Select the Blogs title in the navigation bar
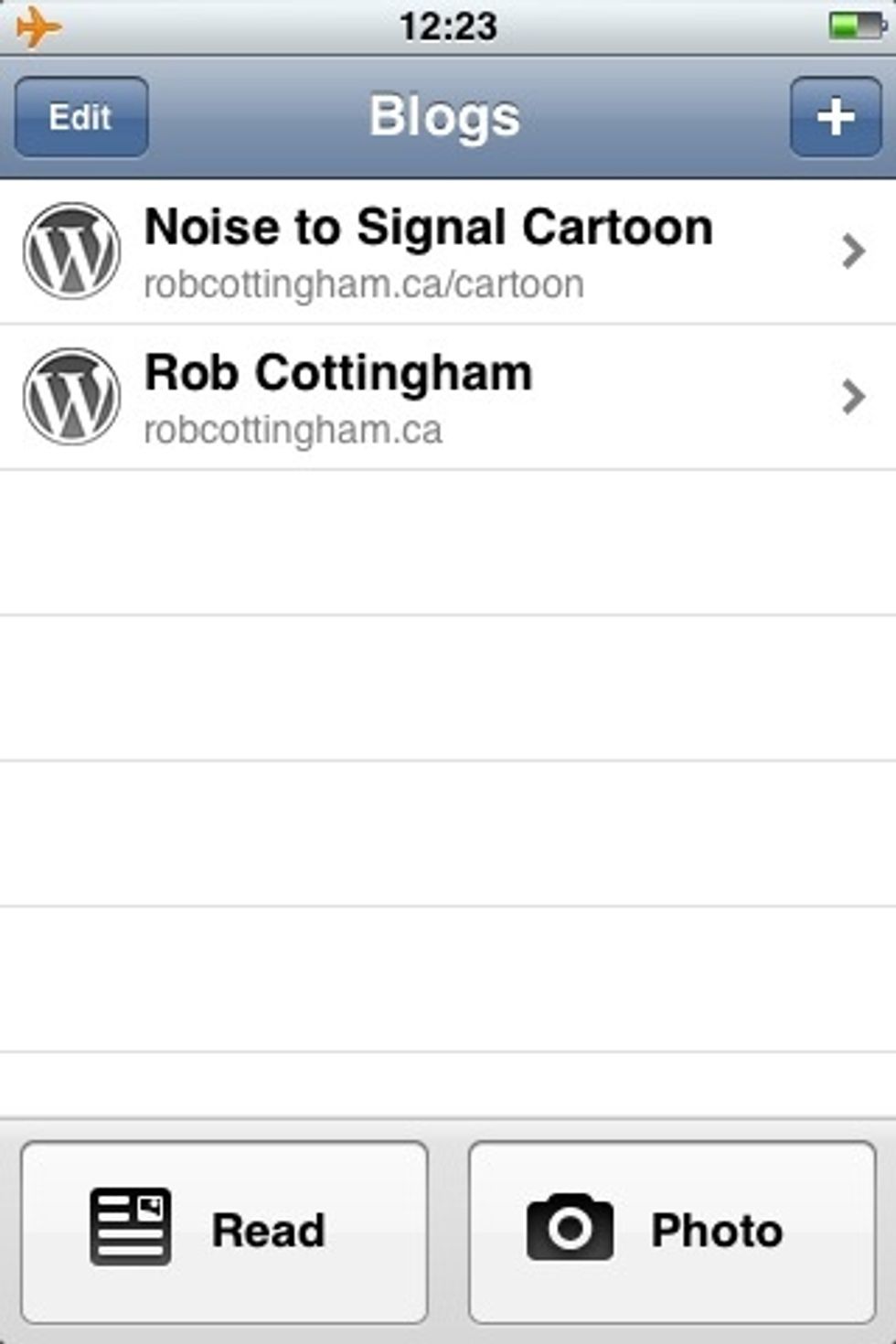Viewport: 896px width, 1344px height. click(x=446, y=115)
